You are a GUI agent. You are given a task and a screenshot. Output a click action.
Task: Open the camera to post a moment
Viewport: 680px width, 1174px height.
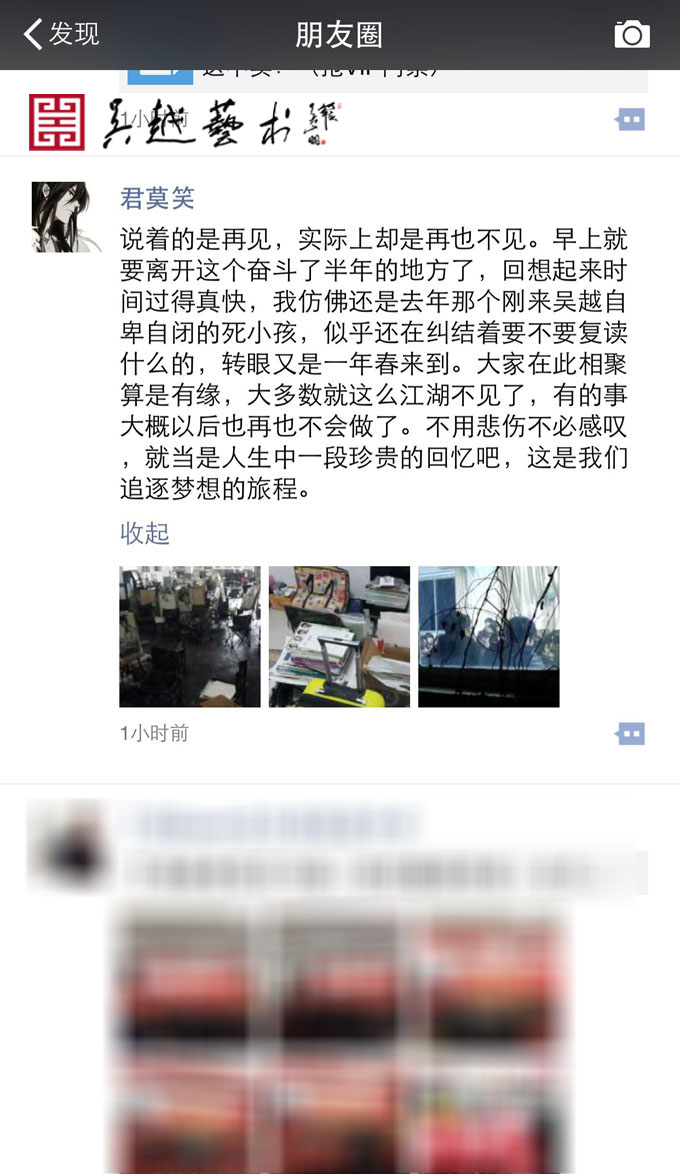point(631,34)
